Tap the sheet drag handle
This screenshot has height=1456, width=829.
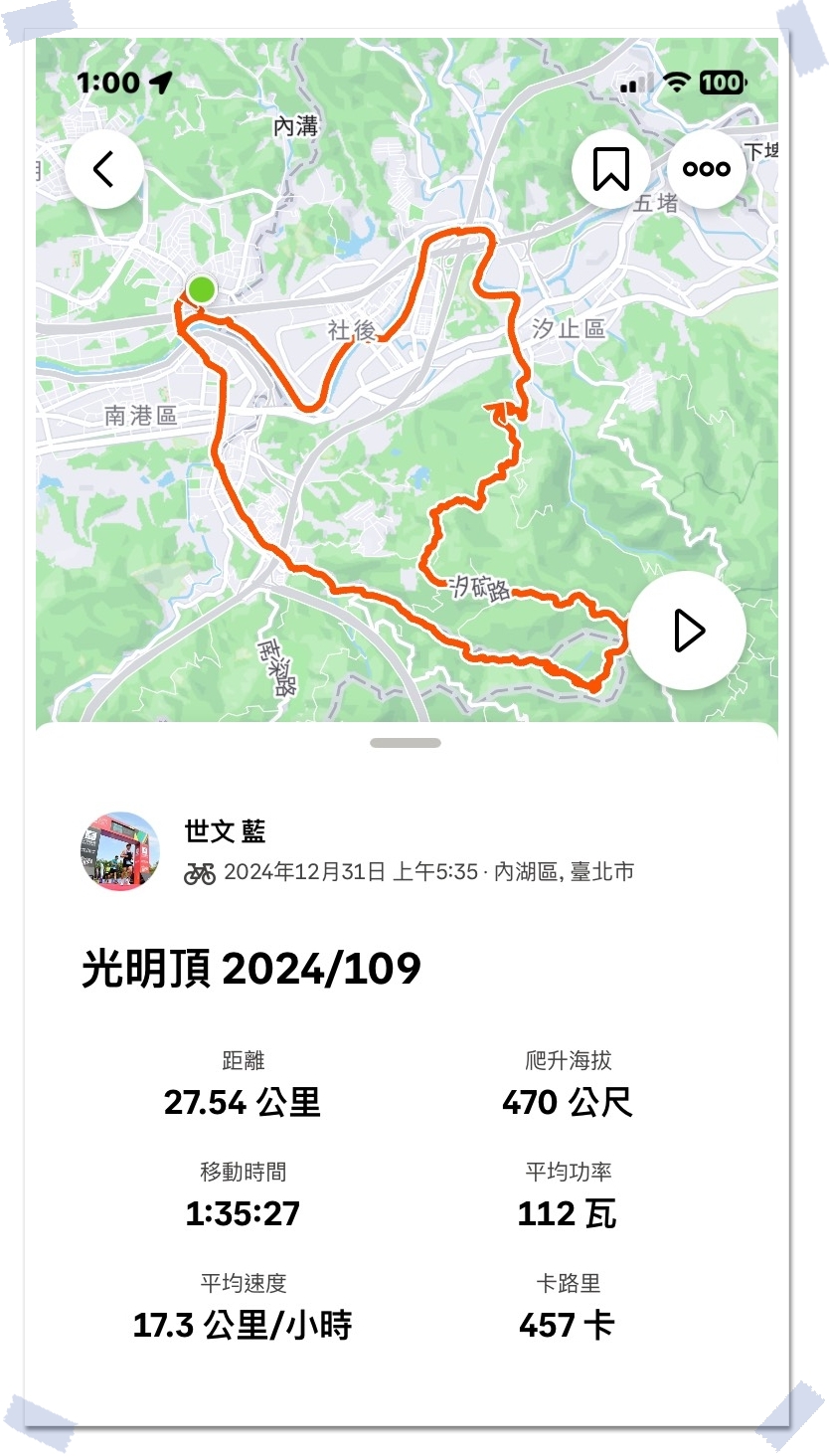406,743
